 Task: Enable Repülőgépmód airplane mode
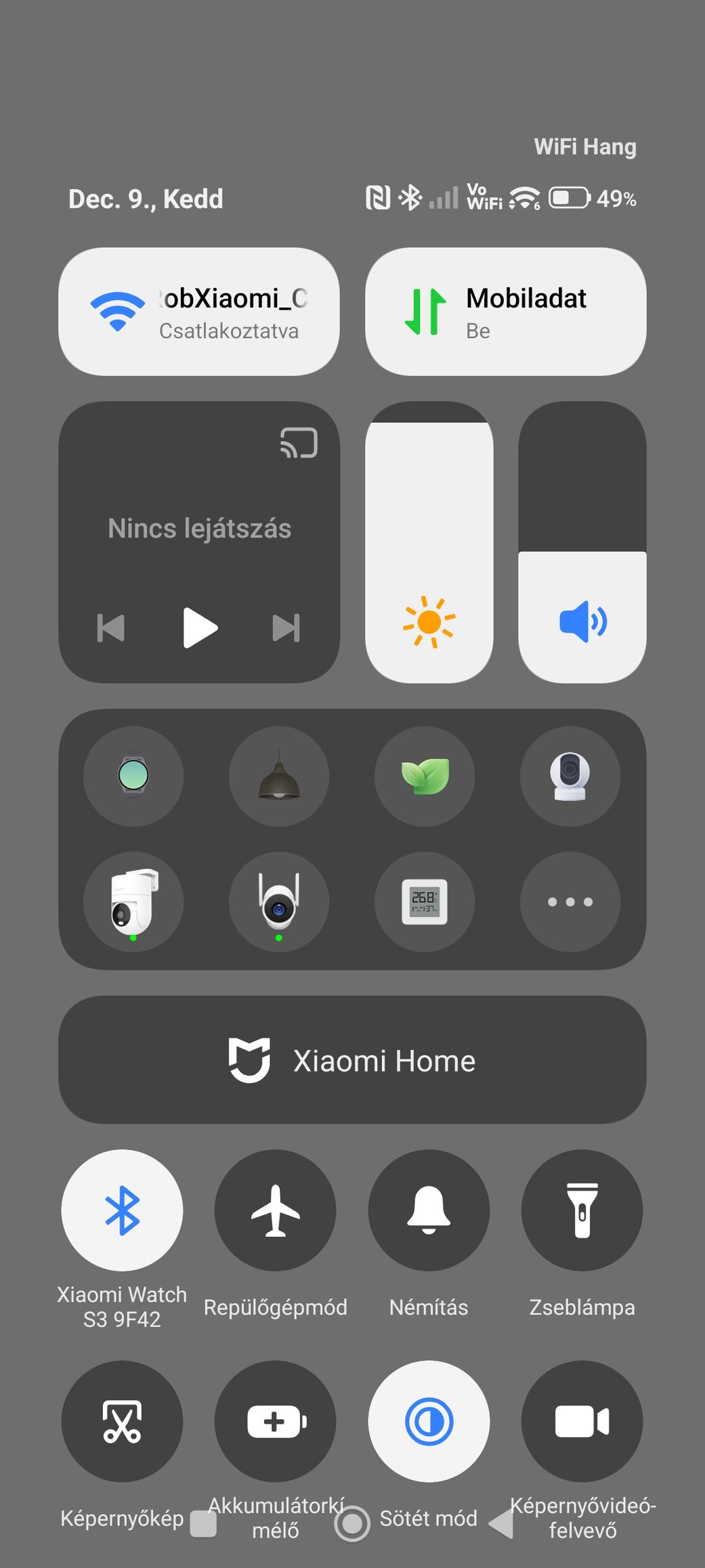[x=275, y=1210]
